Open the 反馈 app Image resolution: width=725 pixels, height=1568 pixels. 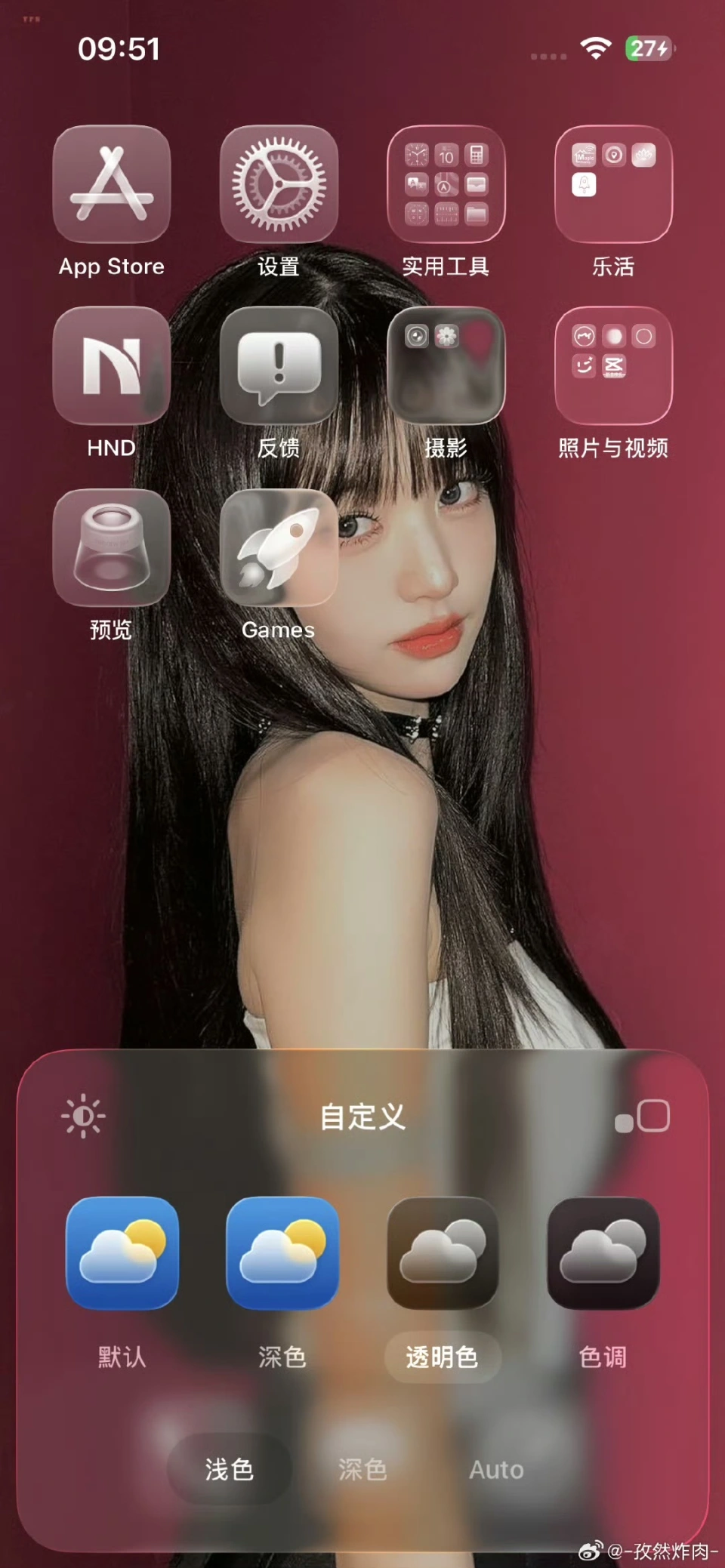[279, 365]
